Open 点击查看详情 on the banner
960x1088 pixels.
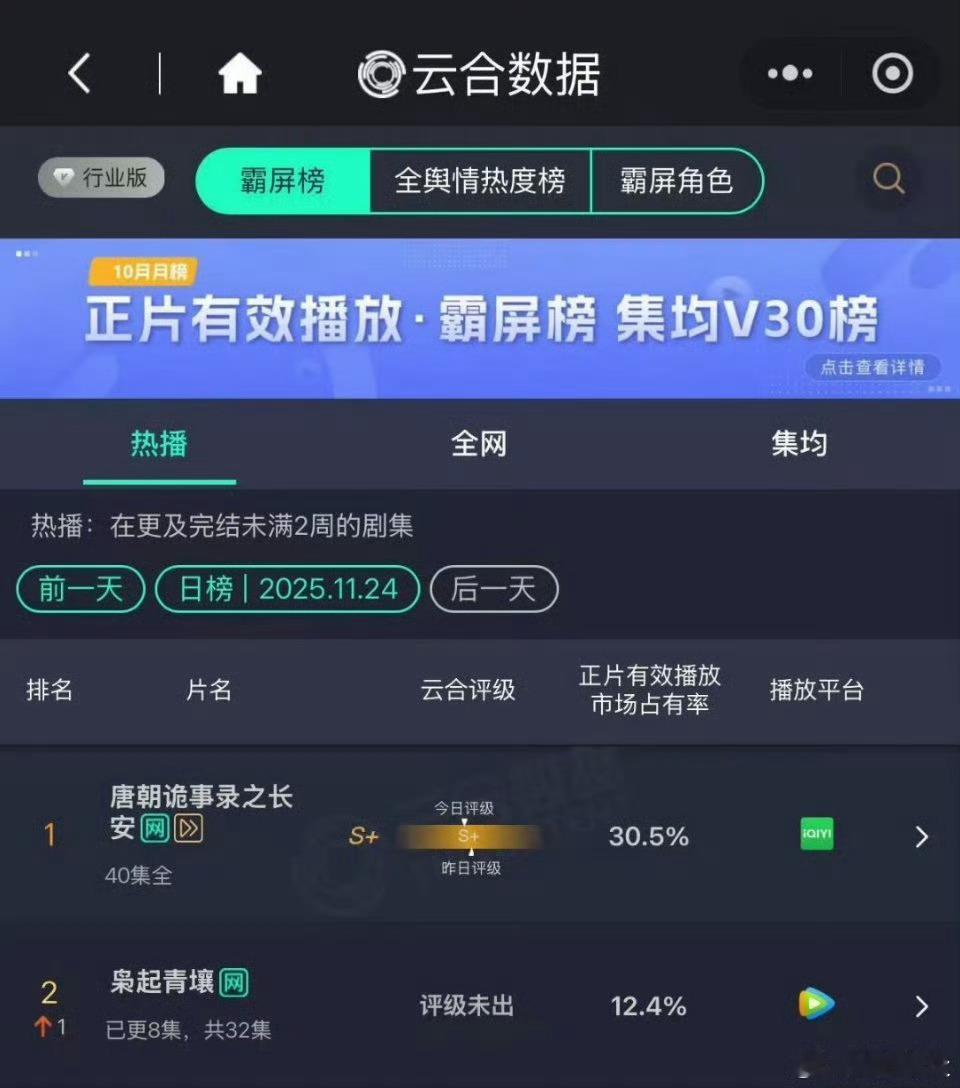(x=873, y=367)
